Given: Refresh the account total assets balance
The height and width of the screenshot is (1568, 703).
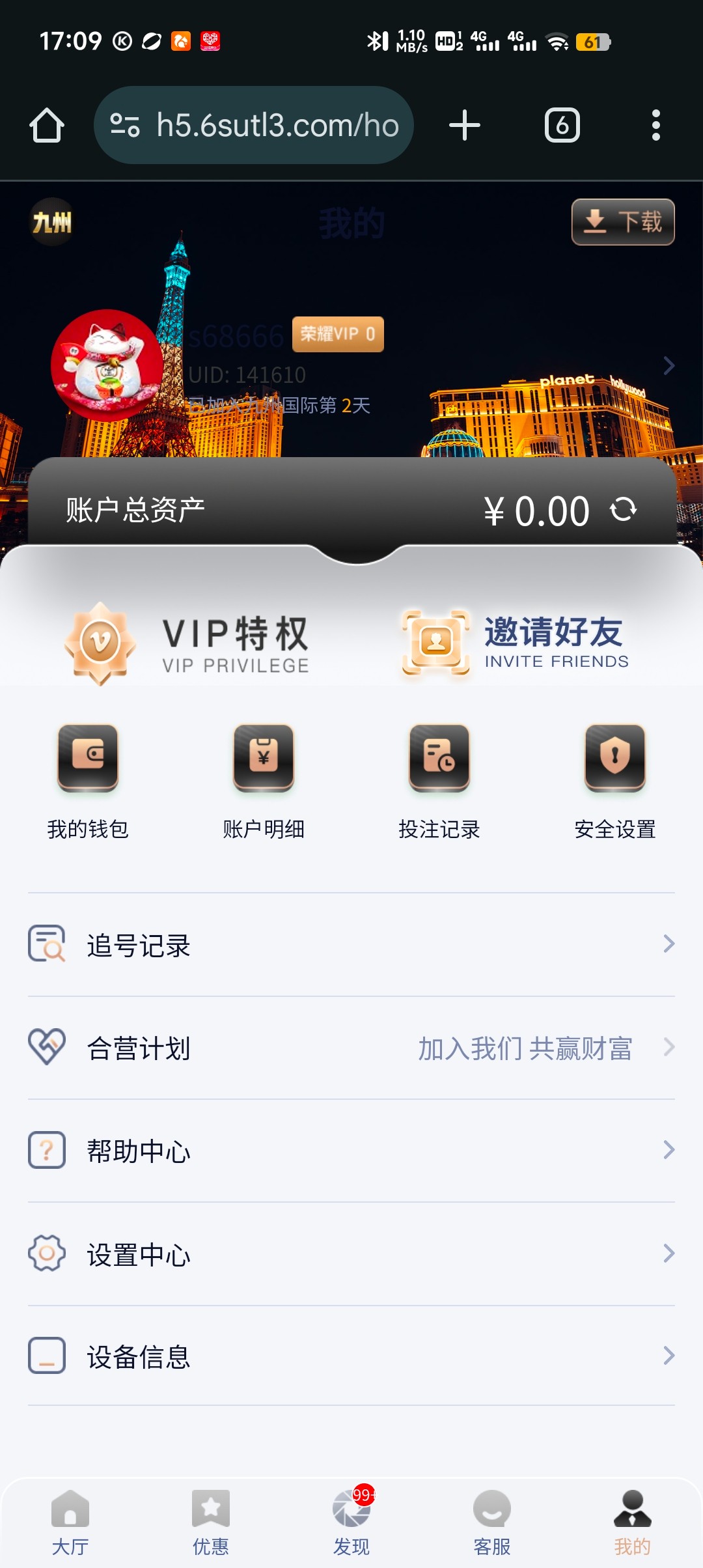Looking at the screenshot, I should pos(624,509).
